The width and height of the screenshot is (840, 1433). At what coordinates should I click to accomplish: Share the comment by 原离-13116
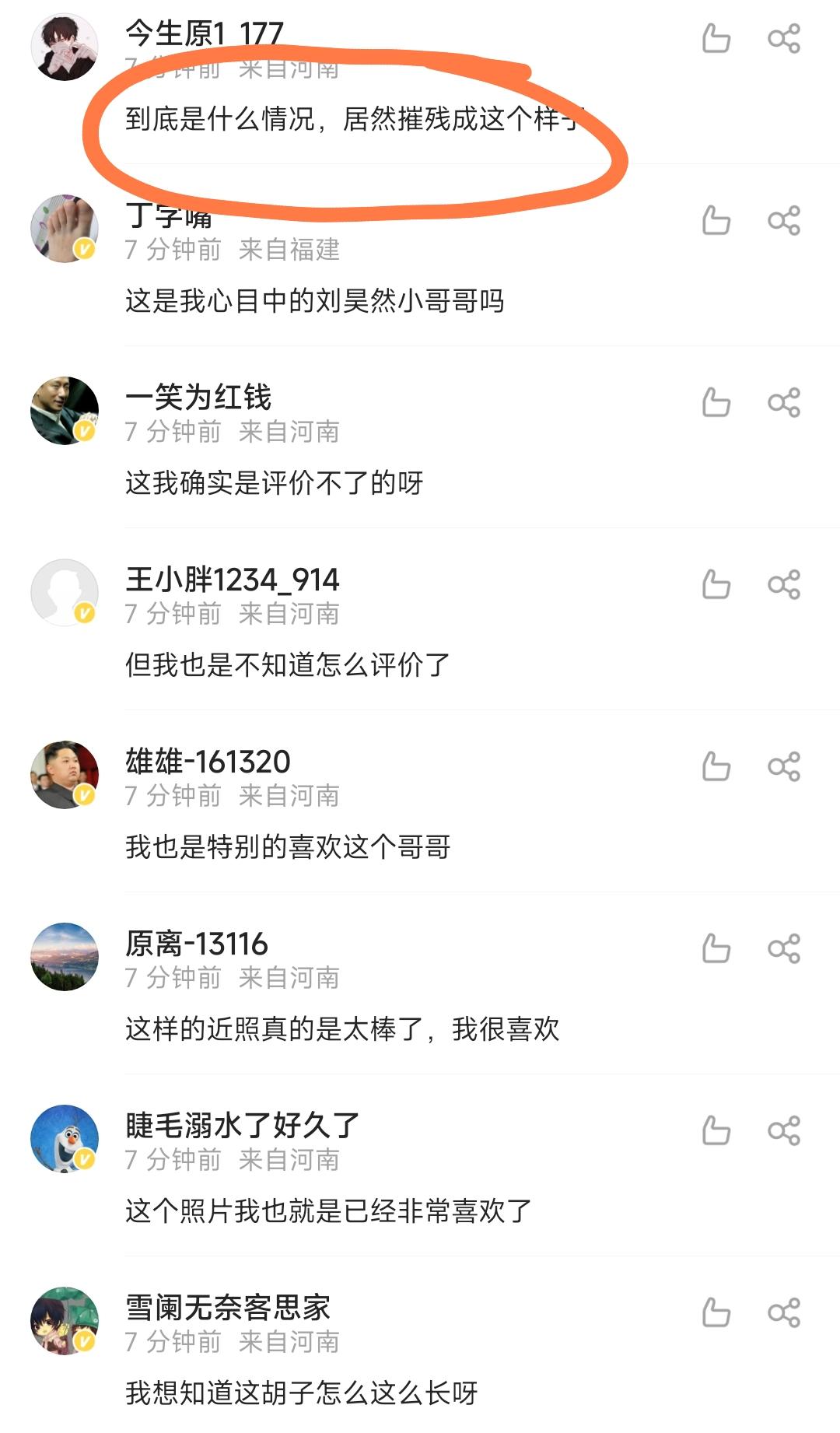pyautogui.click(x=783, y=948)
